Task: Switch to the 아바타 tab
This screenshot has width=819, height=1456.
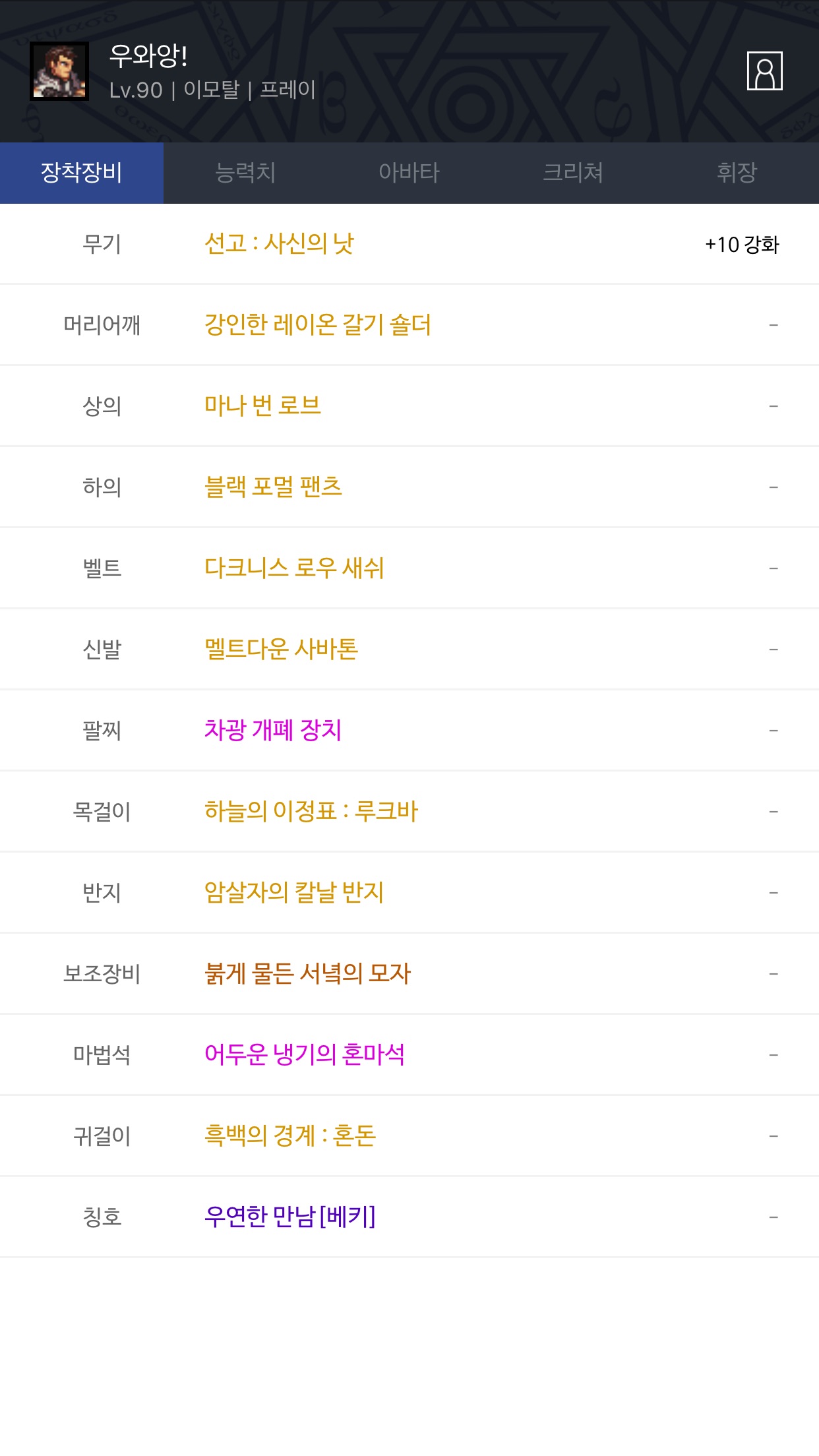Action: [x=409, y=173]
